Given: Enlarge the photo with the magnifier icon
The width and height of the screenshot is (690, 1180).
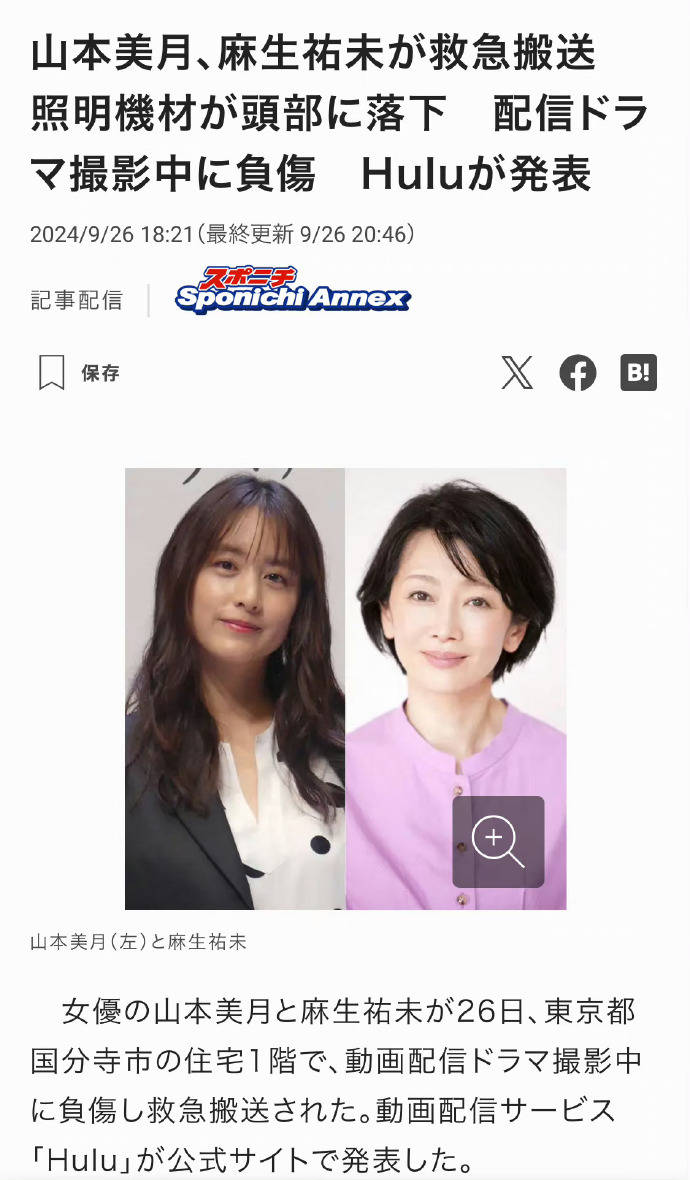Looking at the screenshot, I should 498,842.
